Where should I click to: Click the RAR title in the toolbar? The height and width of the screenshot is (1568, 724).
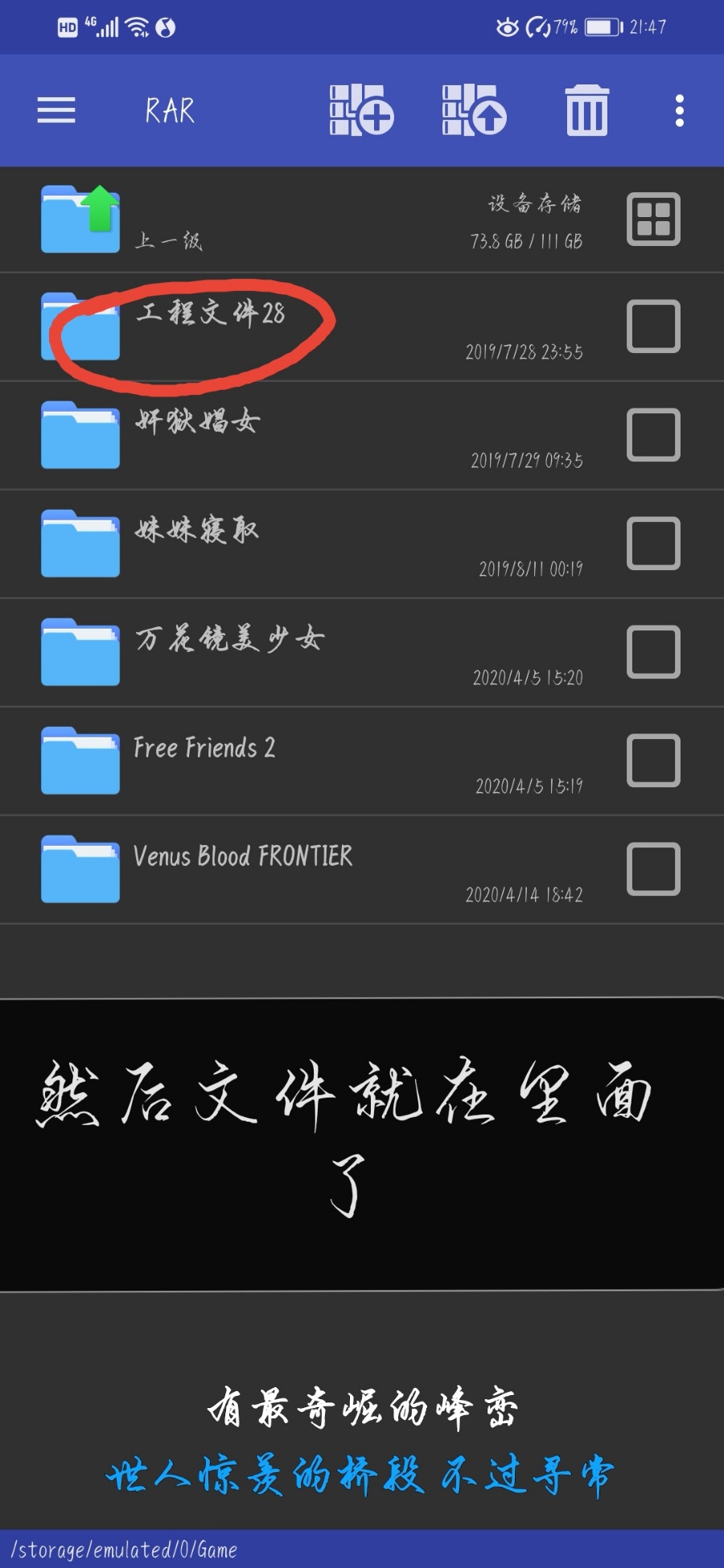click(x=169, y=110)
